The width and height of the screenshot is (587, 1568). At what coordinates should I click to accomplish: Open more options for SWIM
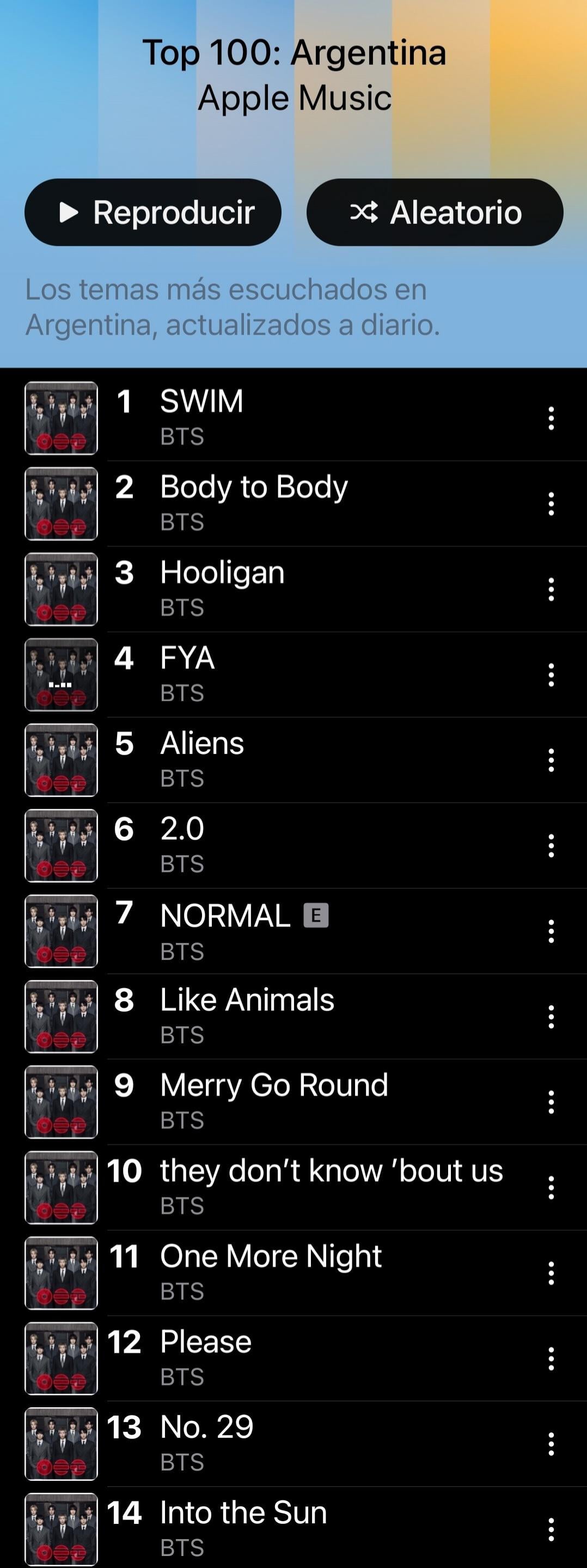(x=551, y=418)
